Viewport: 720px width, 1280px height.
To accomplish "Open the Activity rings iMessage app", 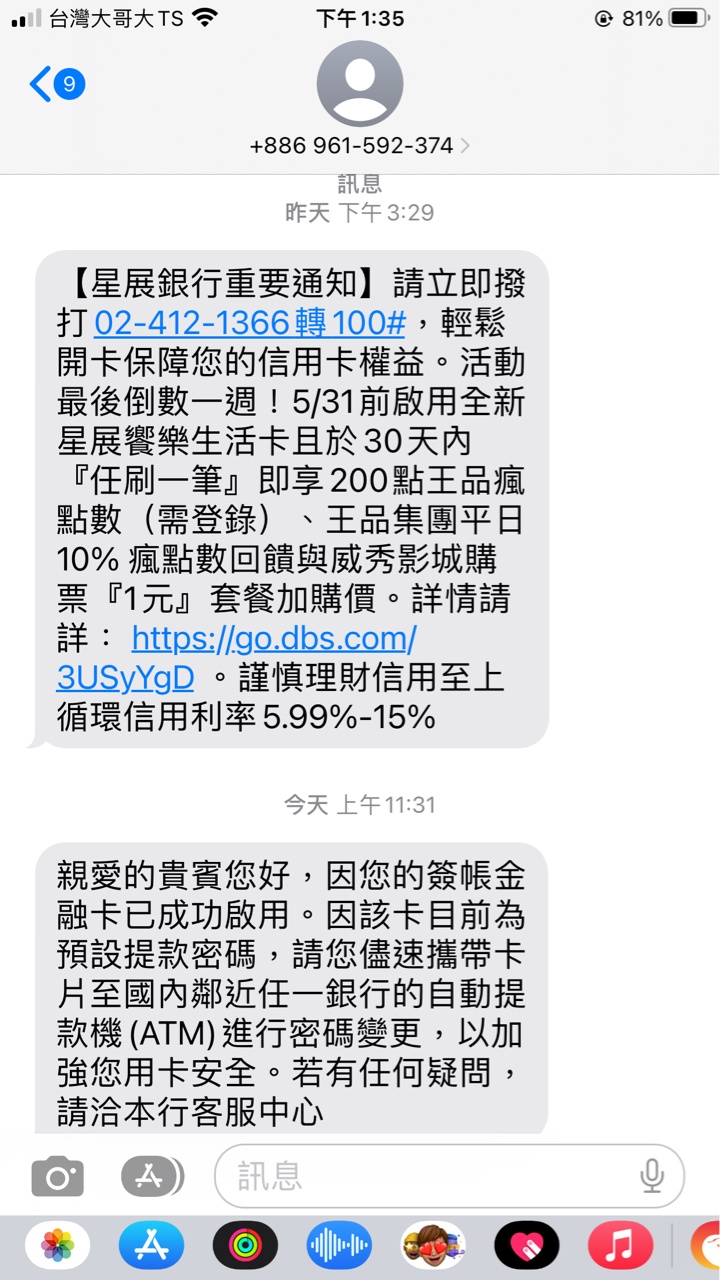I will click(245, 1246).
